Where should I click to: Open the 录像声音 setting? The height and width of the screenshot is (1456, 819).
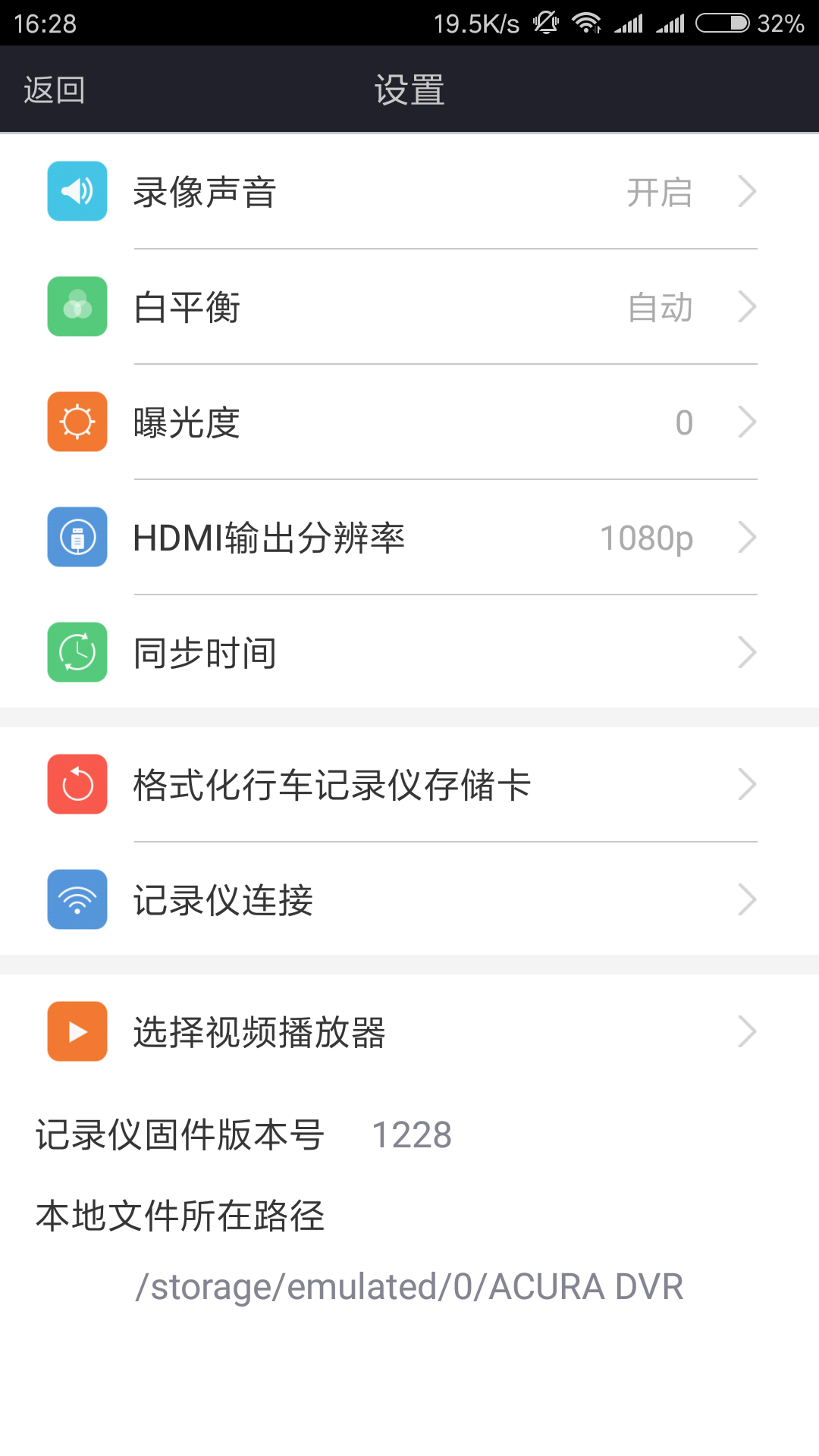click(409, 192)
